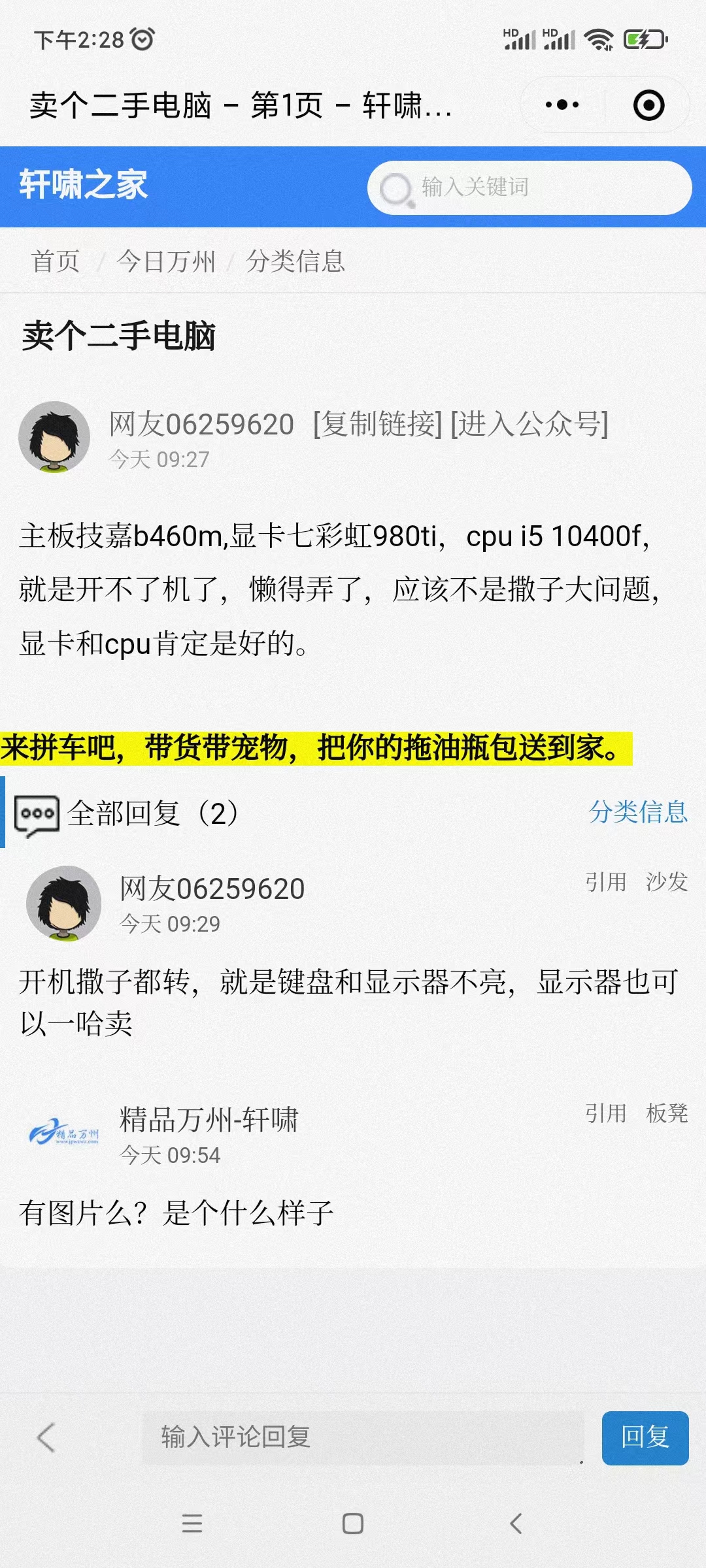706x1568 pixels.
Task: Tap the circular close-capsule icon
Action: [x=648, y=105]
